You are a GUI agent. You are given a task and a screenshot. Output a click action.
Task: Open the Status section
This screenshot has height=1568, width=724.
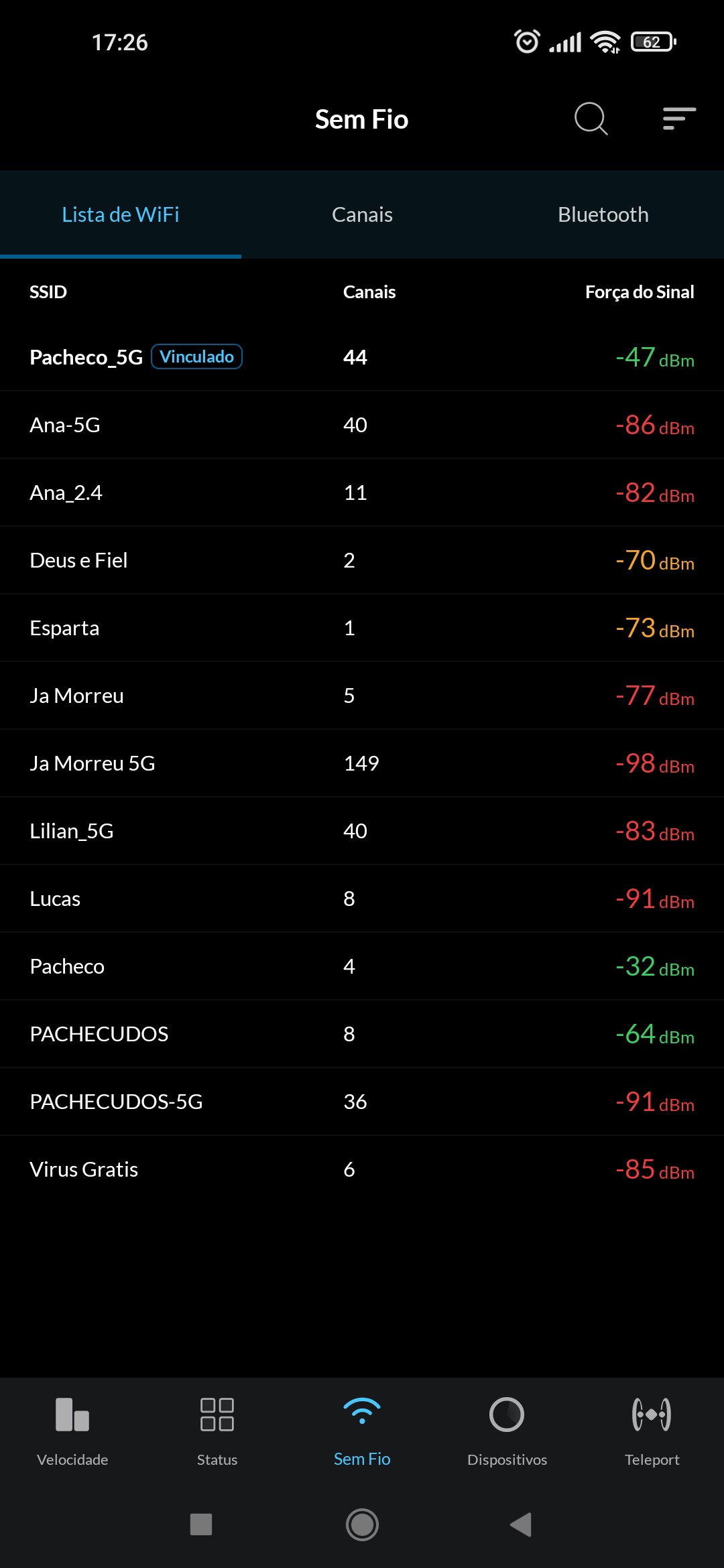(217, 1430)
